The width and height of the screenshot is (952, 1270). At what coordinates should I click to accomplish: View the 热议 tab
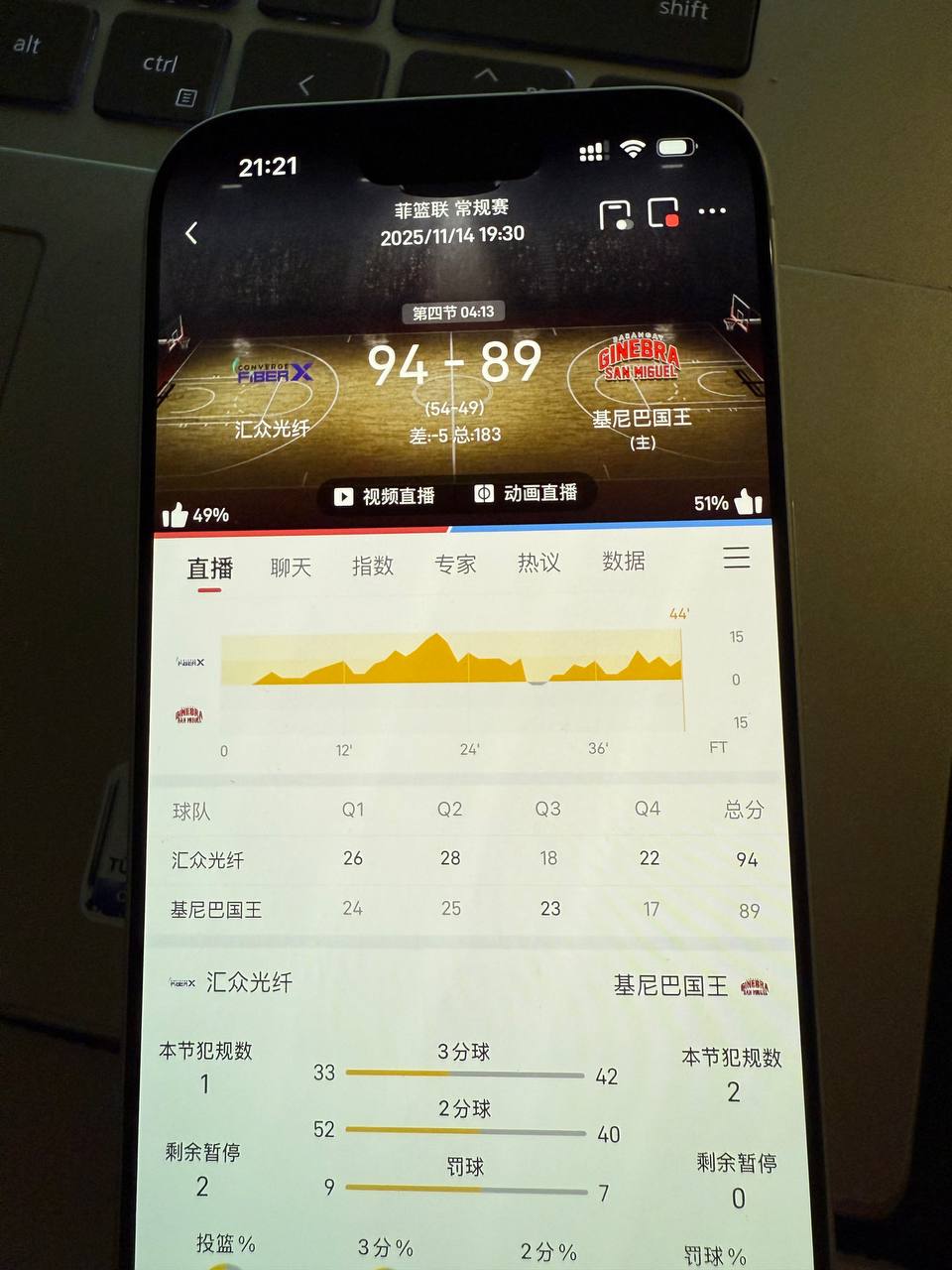coord(538,563)
